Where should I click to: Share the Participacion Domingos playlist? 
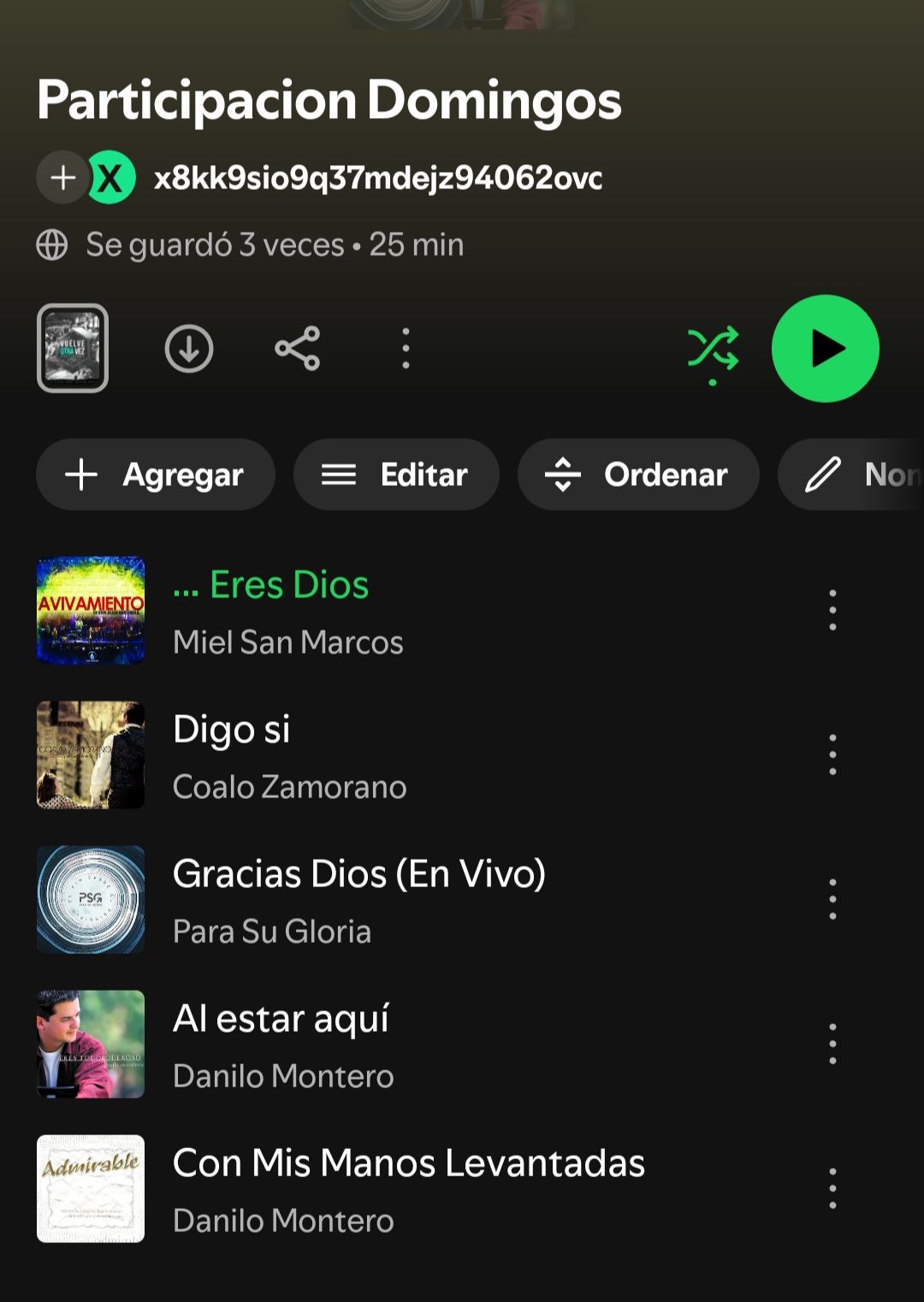coord(297,348)
